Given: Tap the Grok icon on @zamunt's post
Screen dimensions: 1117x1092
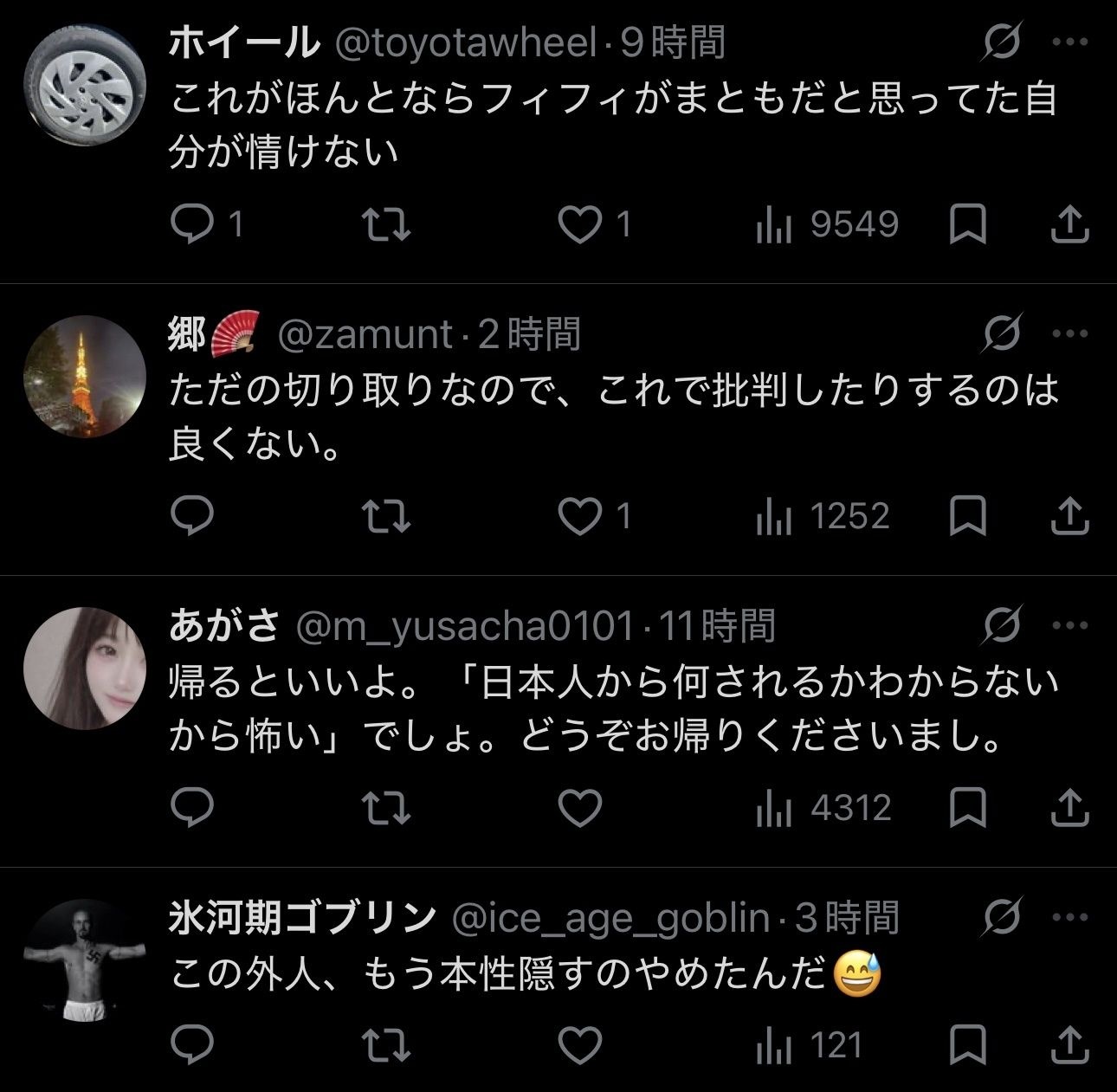Looking at the screenshot, I should (1002, 333).
